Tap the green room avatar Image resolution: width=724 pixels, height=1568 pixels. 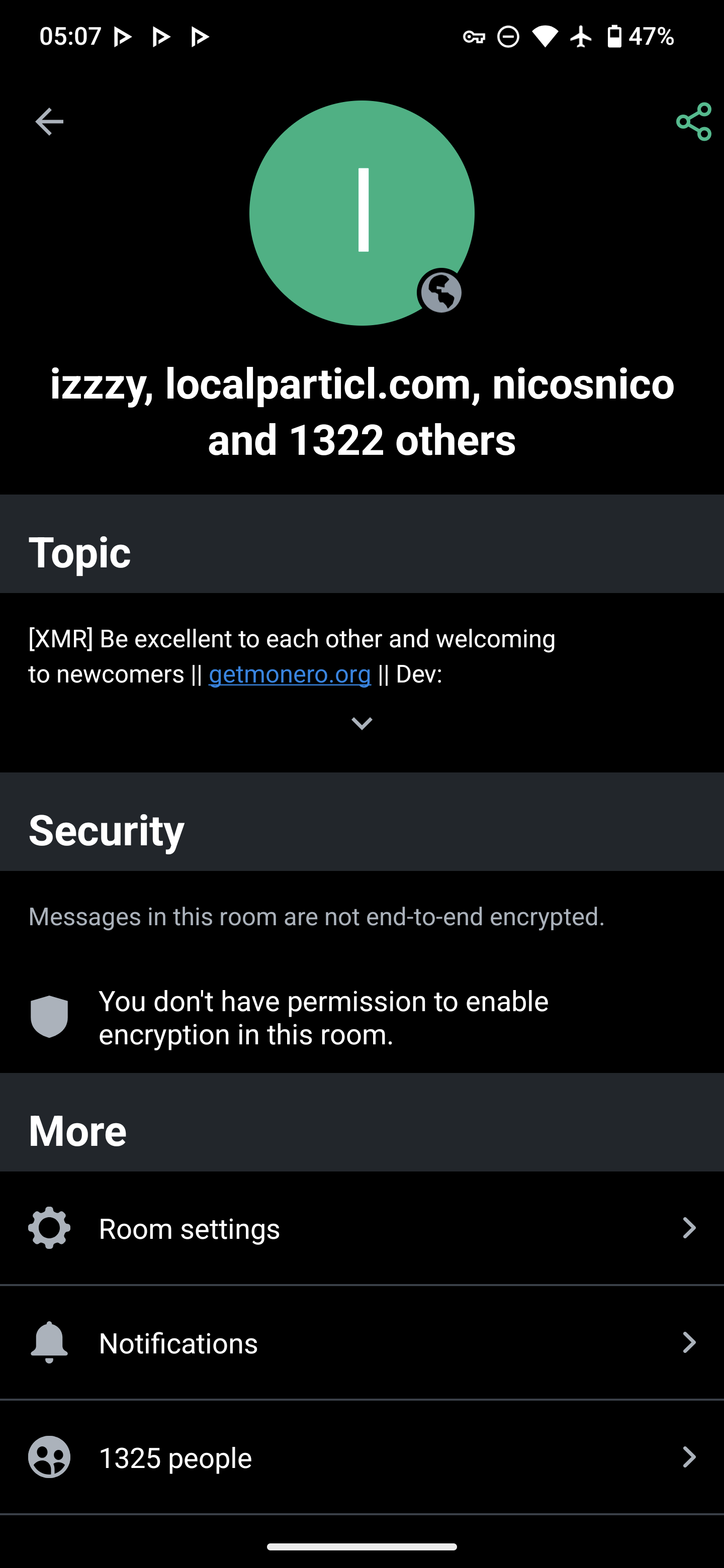(x=361, y=213)
